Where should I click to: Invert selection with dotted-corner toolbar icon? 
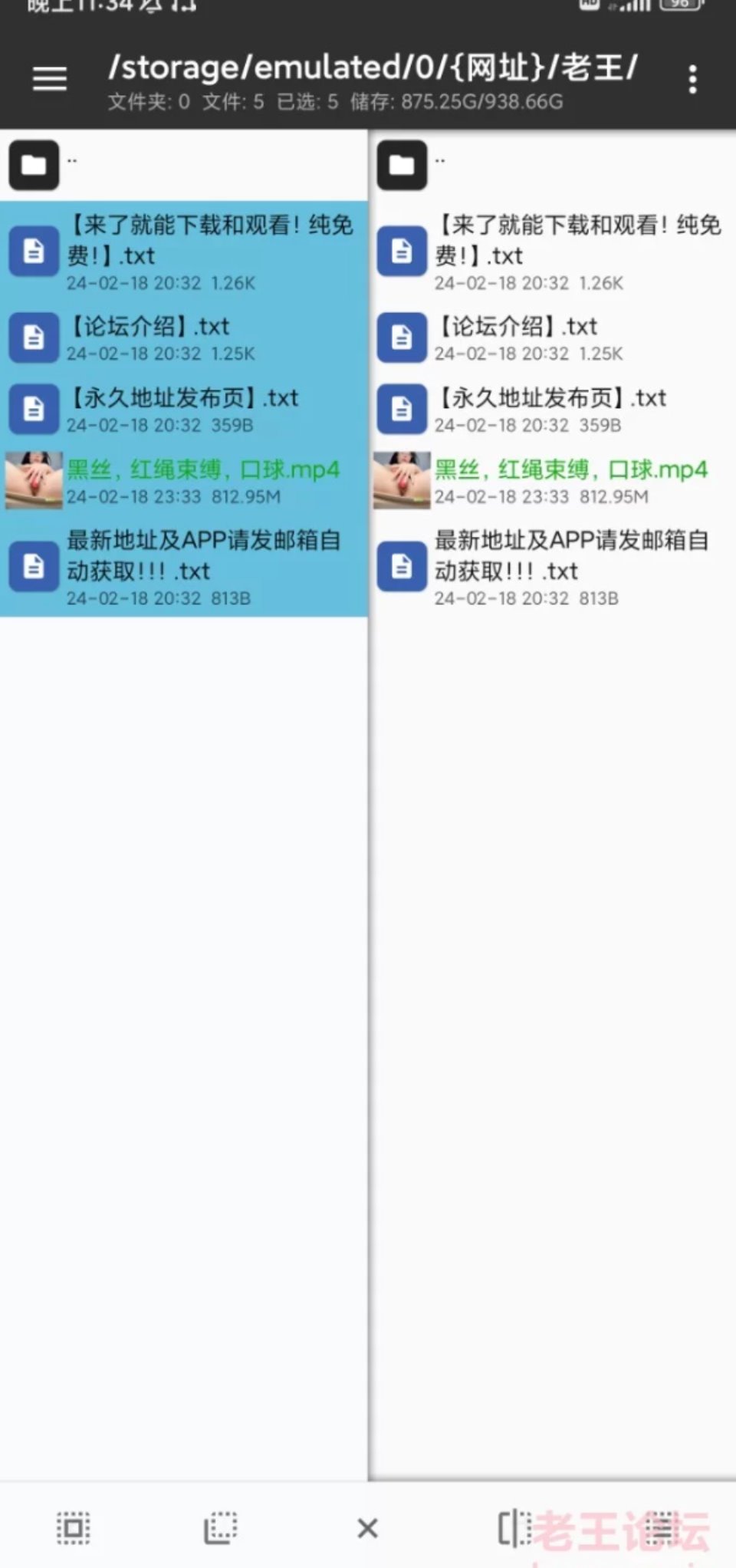(x=220, y=1528)
